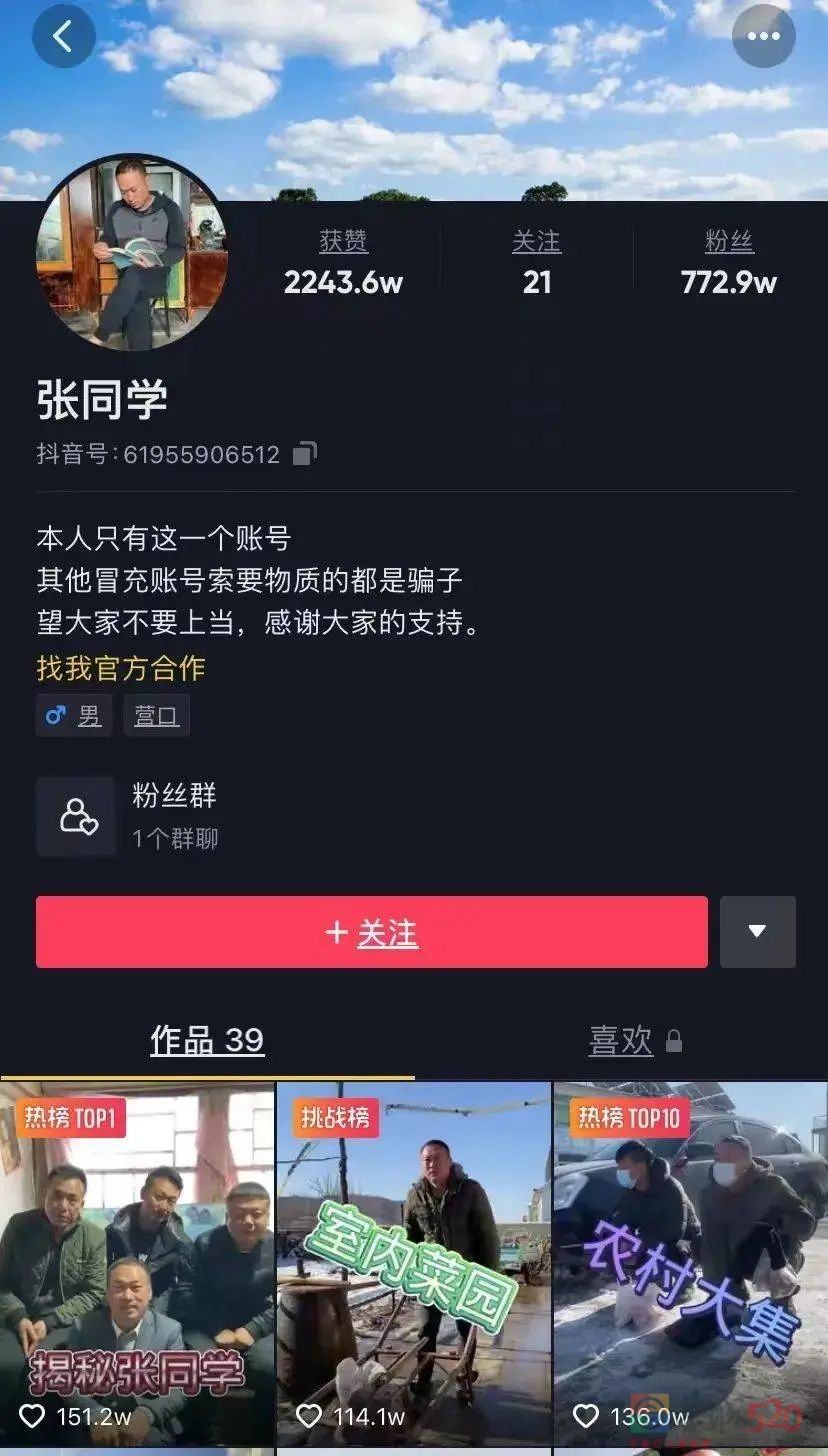Tap the 营口 location tag
This screenshot has height=1456, width=828.
[x=156, y=716]
